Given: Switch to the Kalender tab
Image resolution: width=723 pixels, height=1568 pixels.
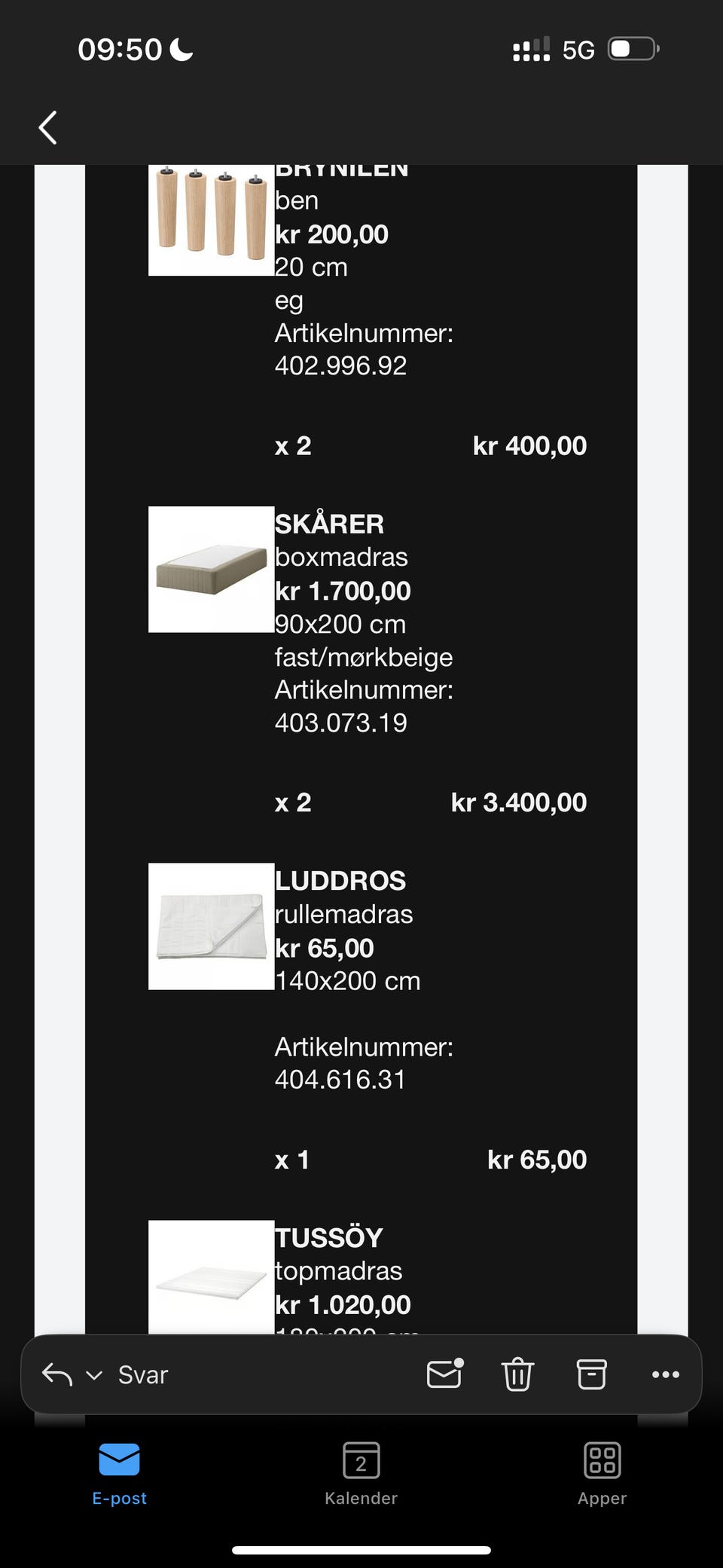Looking at the screenshot, I should (x=361, y=1474).
